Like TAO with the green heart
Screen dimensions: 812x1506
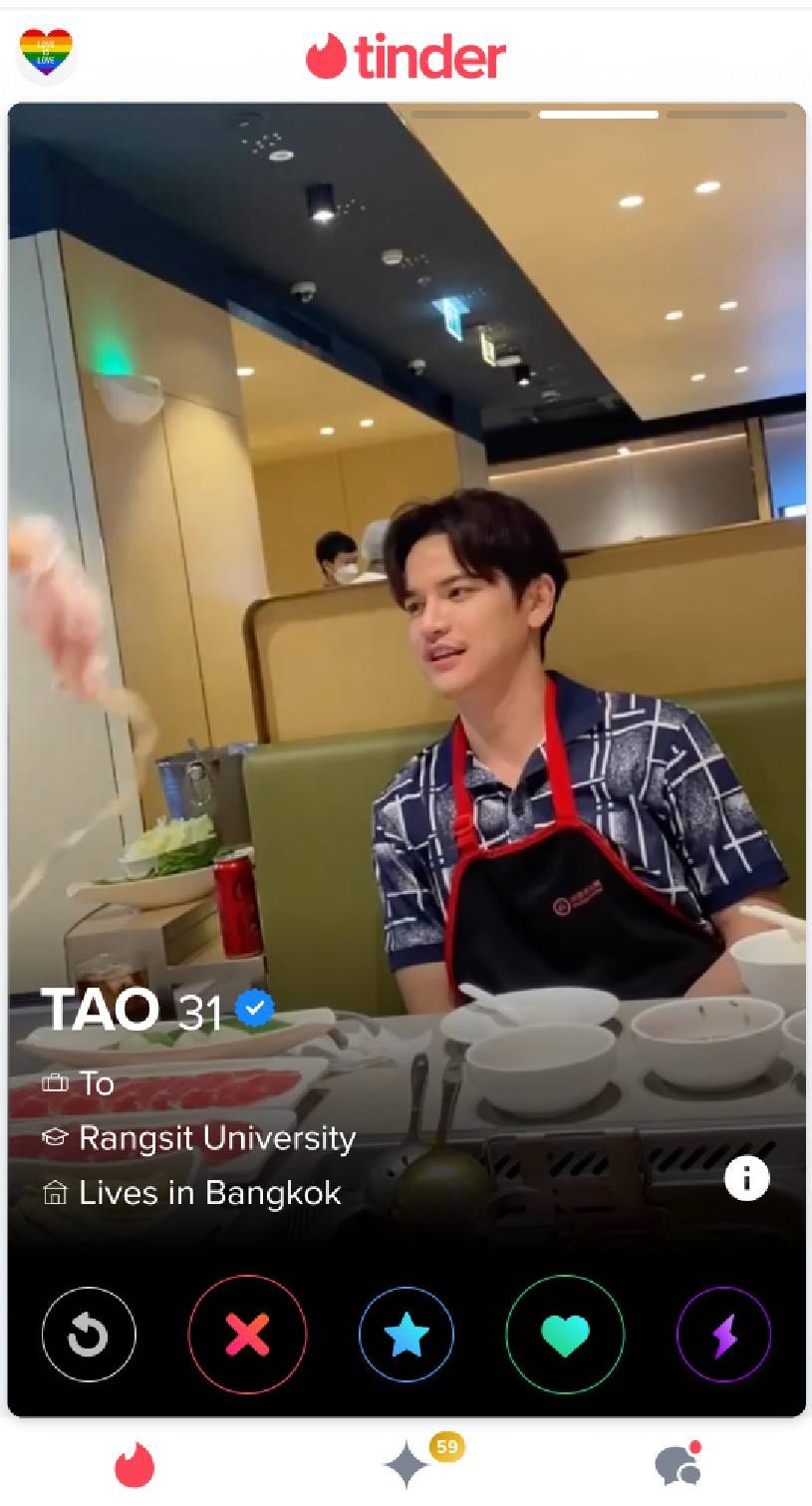pyautogui.click(x=565, y=1335)
